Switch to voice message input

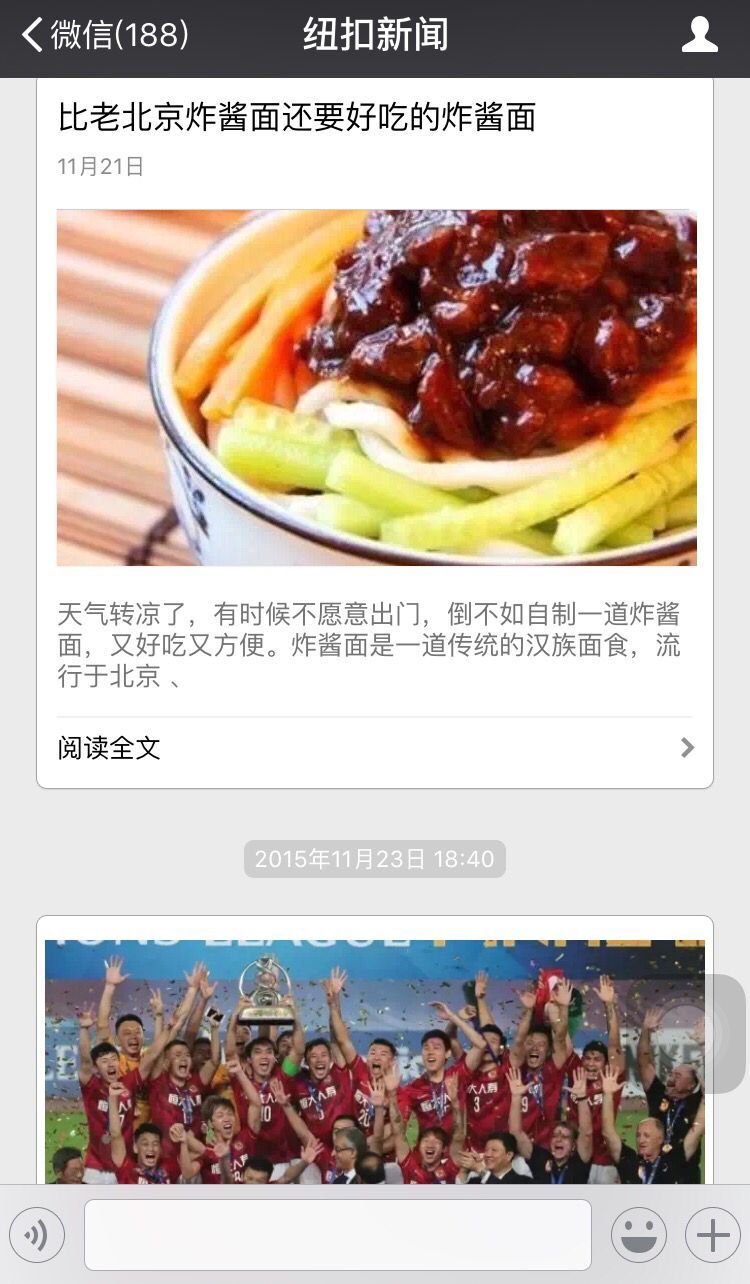point(37,1235)
